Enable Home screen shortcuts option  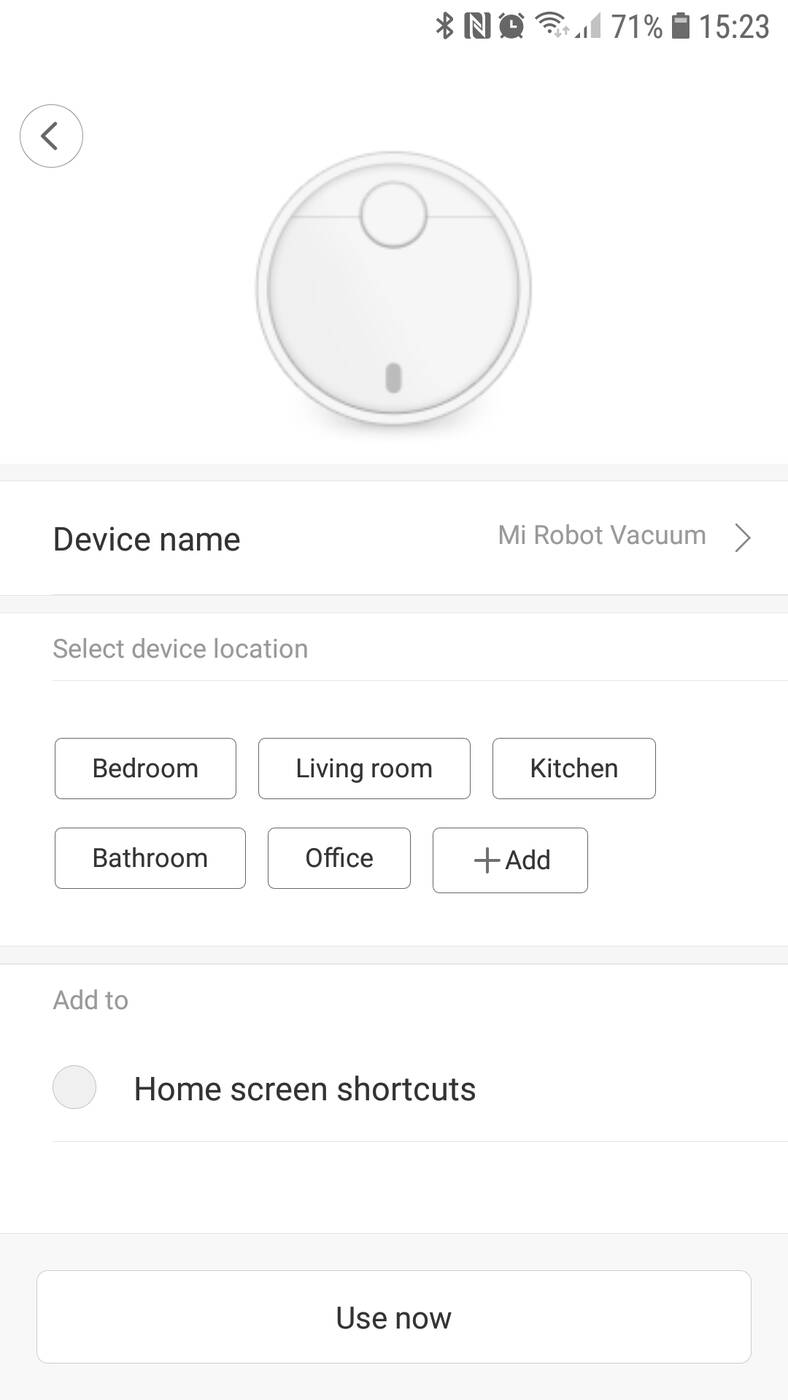click(75, 1087)
